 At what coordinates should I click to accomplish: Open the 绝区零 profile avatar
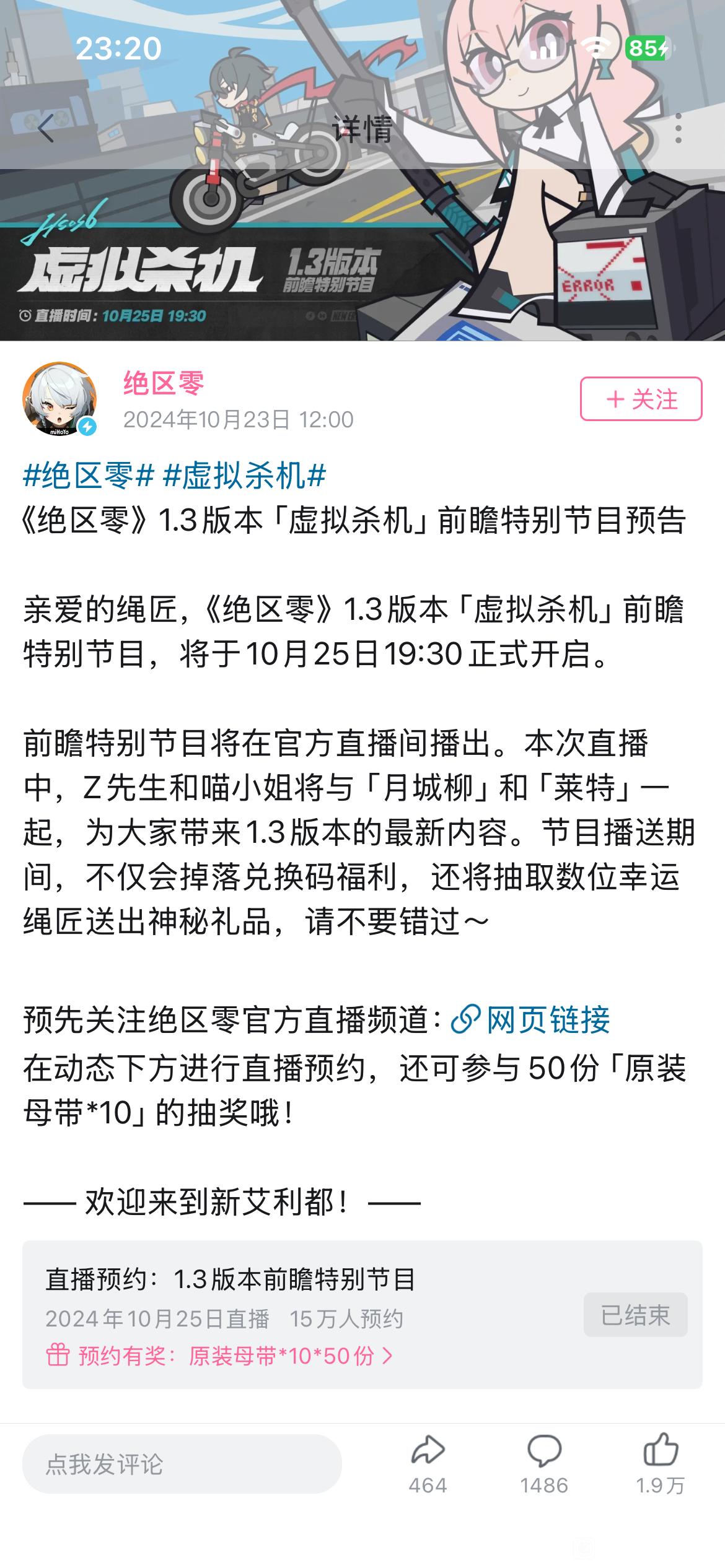[x=59, y=399]
